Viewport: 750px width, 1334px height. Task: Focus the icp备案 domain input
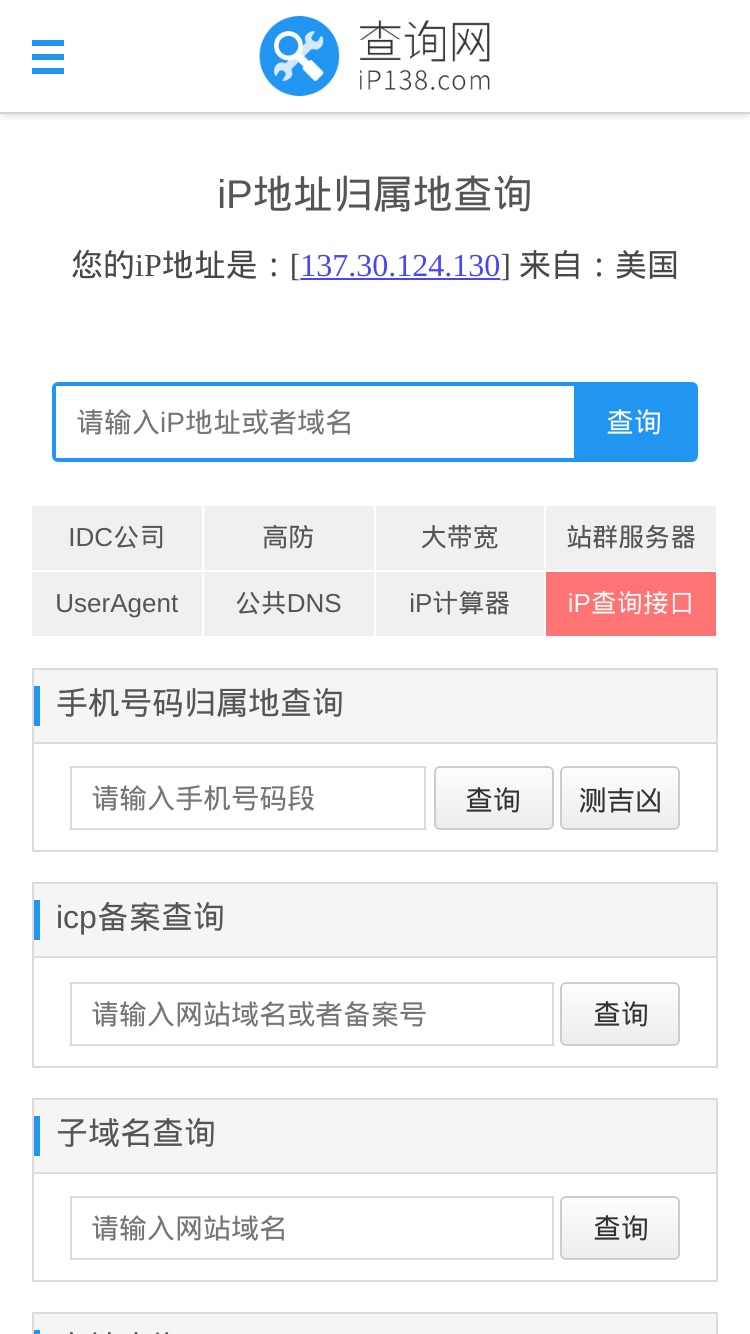click(312, 1014)
